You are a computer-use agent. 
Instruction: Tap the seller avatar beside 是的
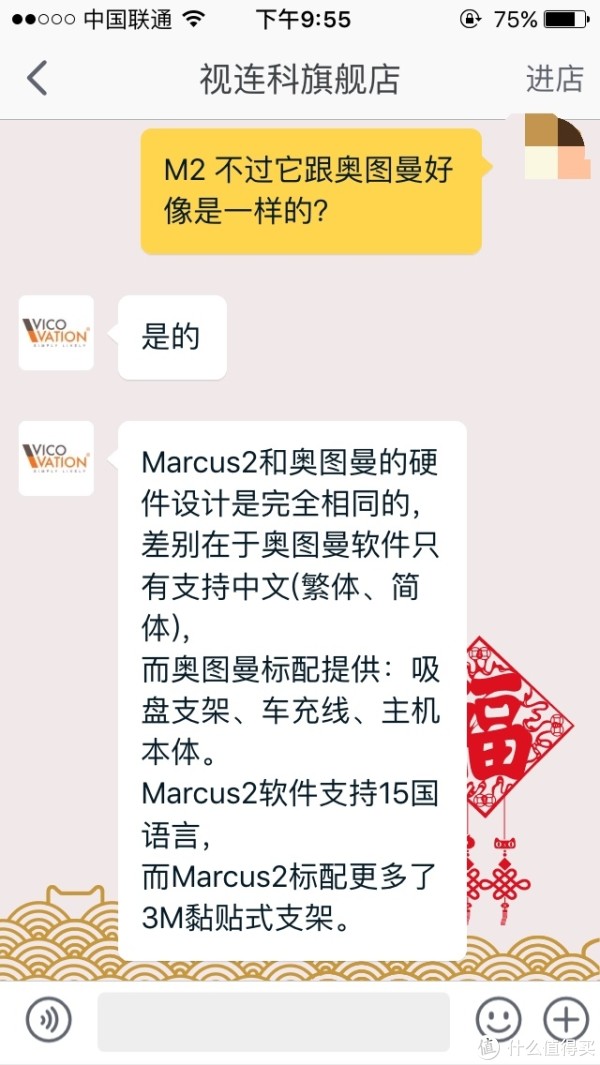point(56,333)
